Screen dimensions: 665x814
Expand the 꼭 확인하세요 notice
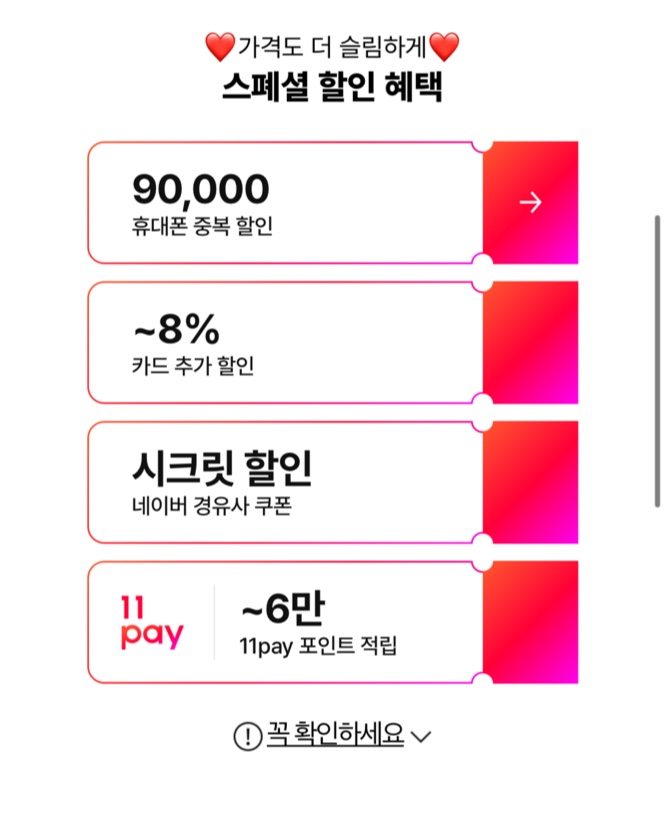click(x=334, y=737)
